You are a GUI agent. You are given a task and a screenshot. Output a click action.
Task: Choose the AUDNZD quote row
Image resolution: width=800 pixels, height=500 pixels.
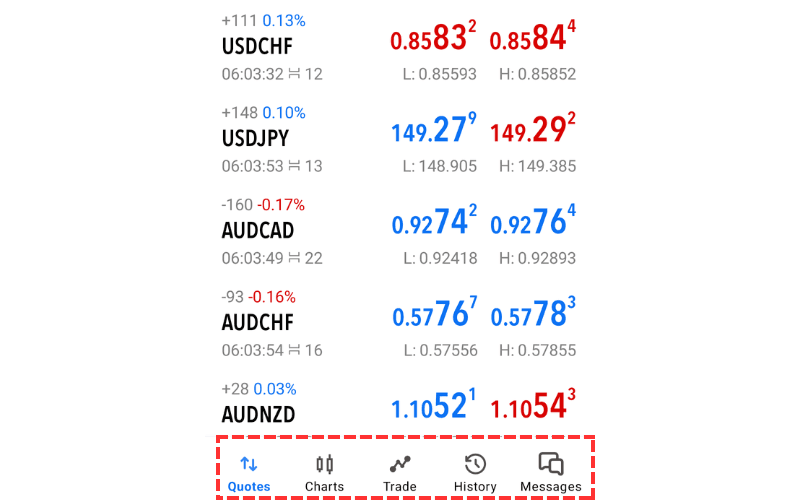click(x=258, y=413)
